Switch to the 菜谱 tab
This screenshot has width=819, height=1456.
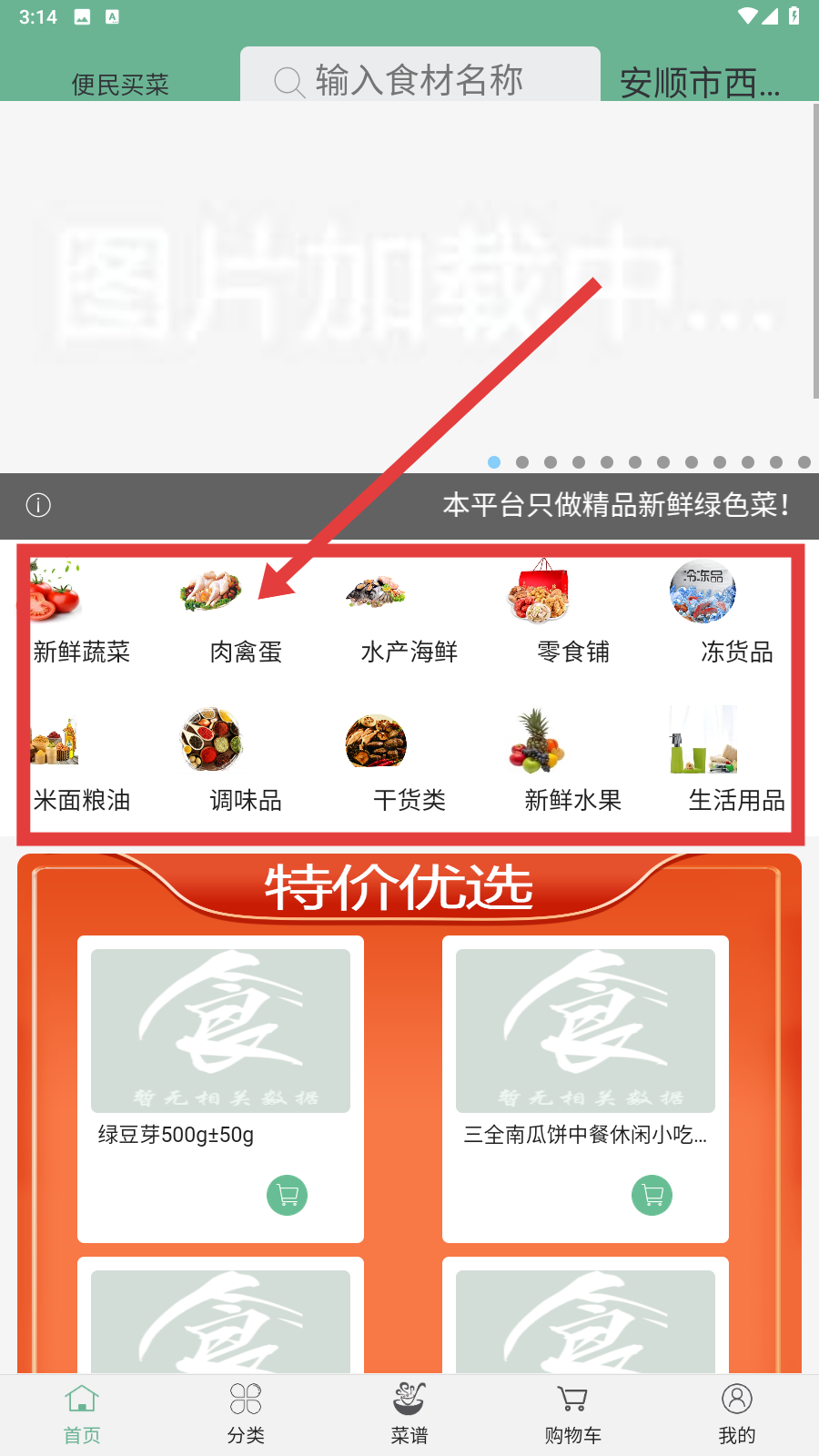(409, 1414)
